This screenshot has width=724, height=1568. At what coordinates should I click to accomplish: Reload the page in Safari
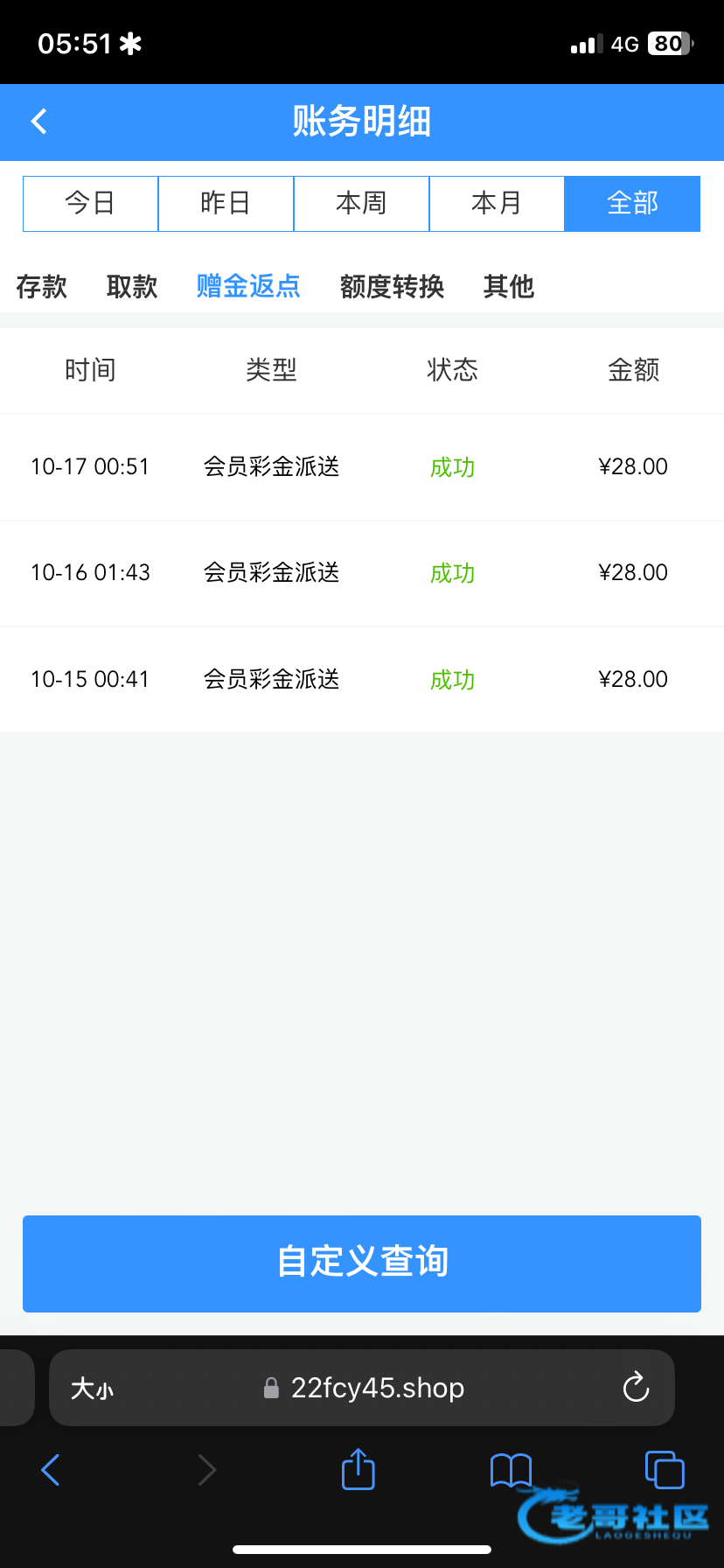(x=636, y=1388)
